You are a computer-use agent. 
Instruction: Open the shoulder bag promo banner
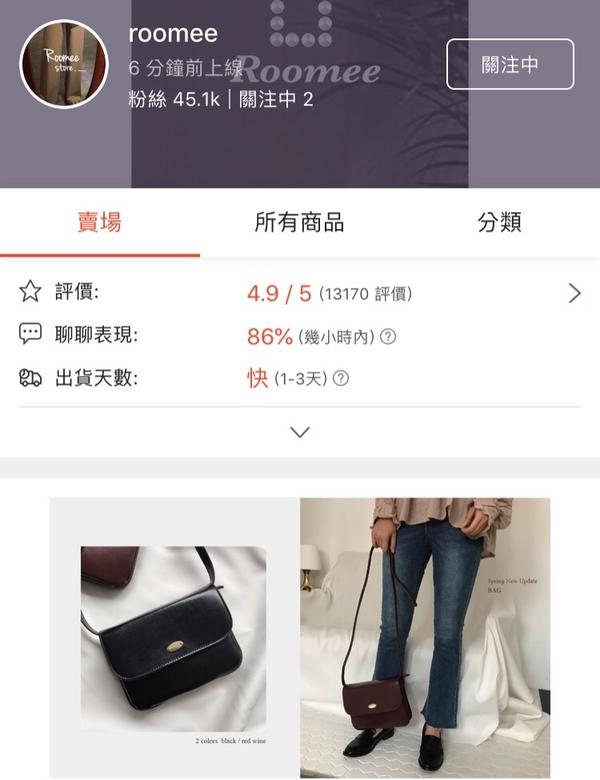(x=299, y=628)
